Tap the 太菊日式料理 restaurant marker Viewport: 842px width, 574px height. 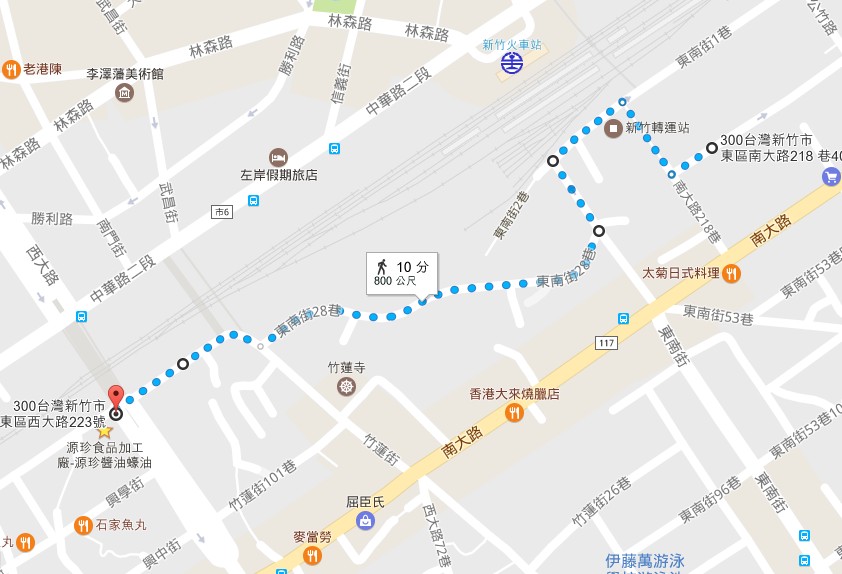[731, 272]
